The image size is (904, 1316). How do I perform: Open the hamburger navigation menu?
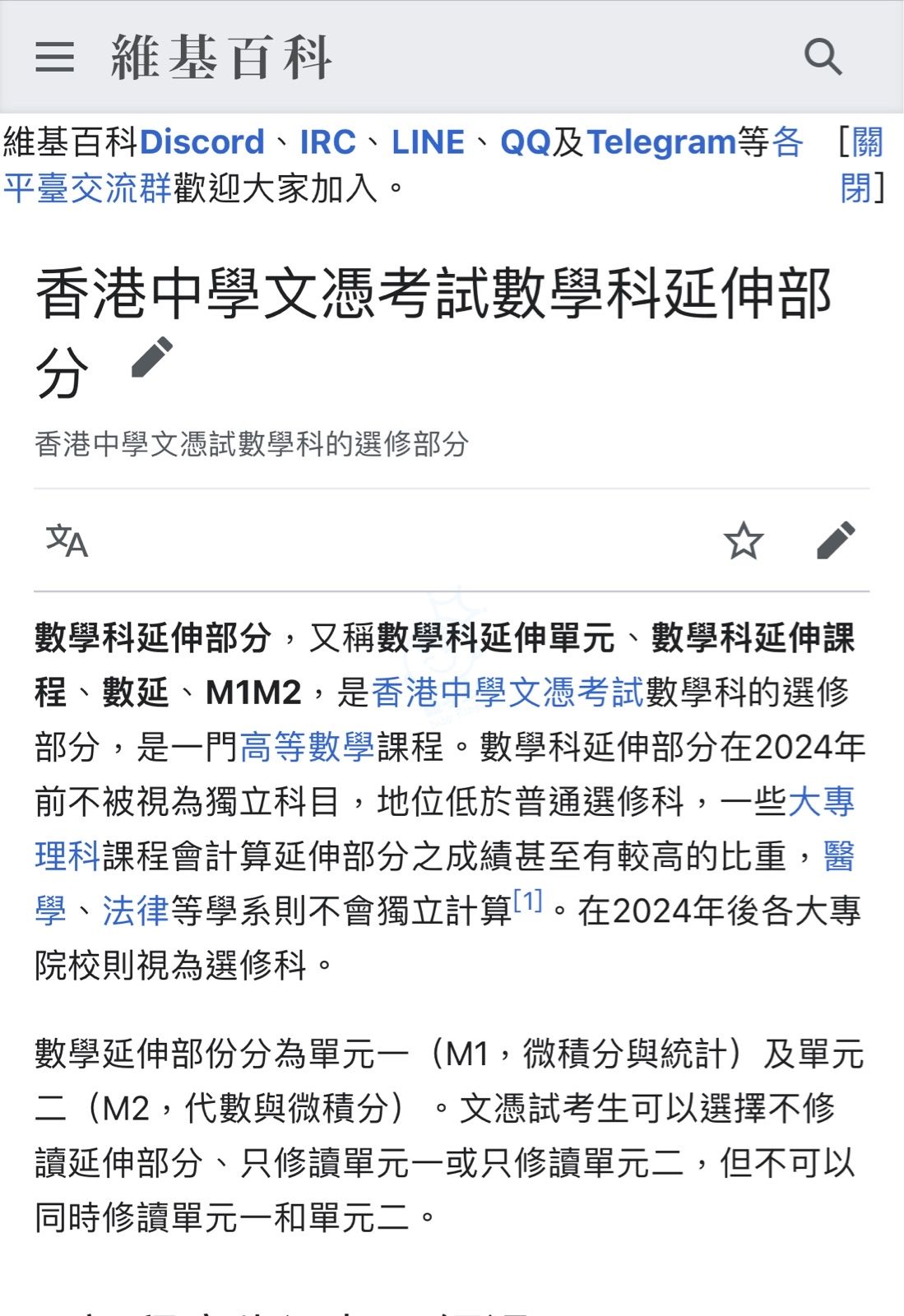[x=55, y=58]
